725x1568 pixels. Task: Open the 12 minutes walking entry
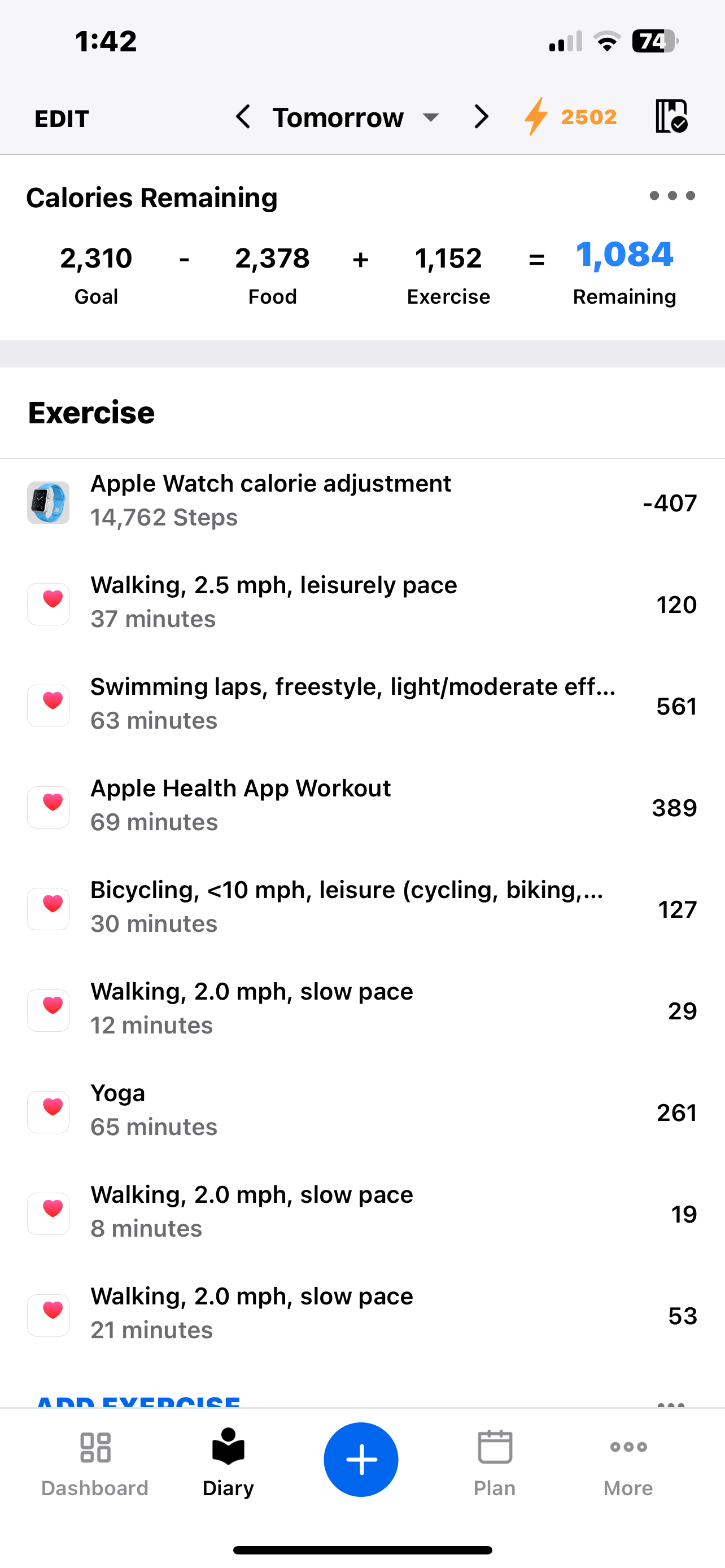361,1009
